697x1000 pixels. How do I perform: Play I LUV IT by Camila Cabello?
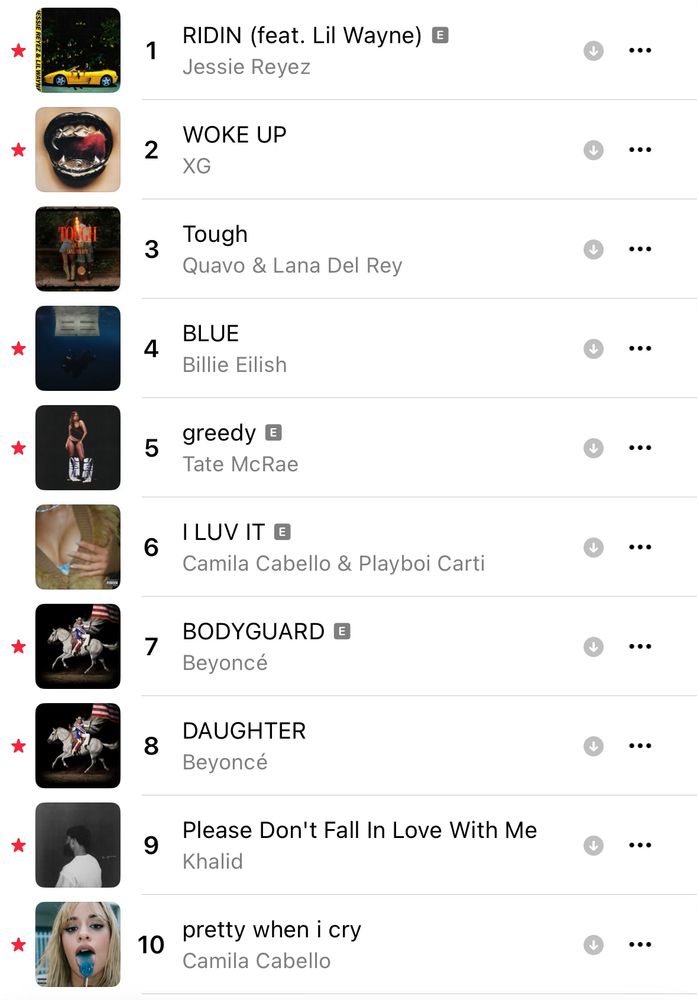coord(223,532)
